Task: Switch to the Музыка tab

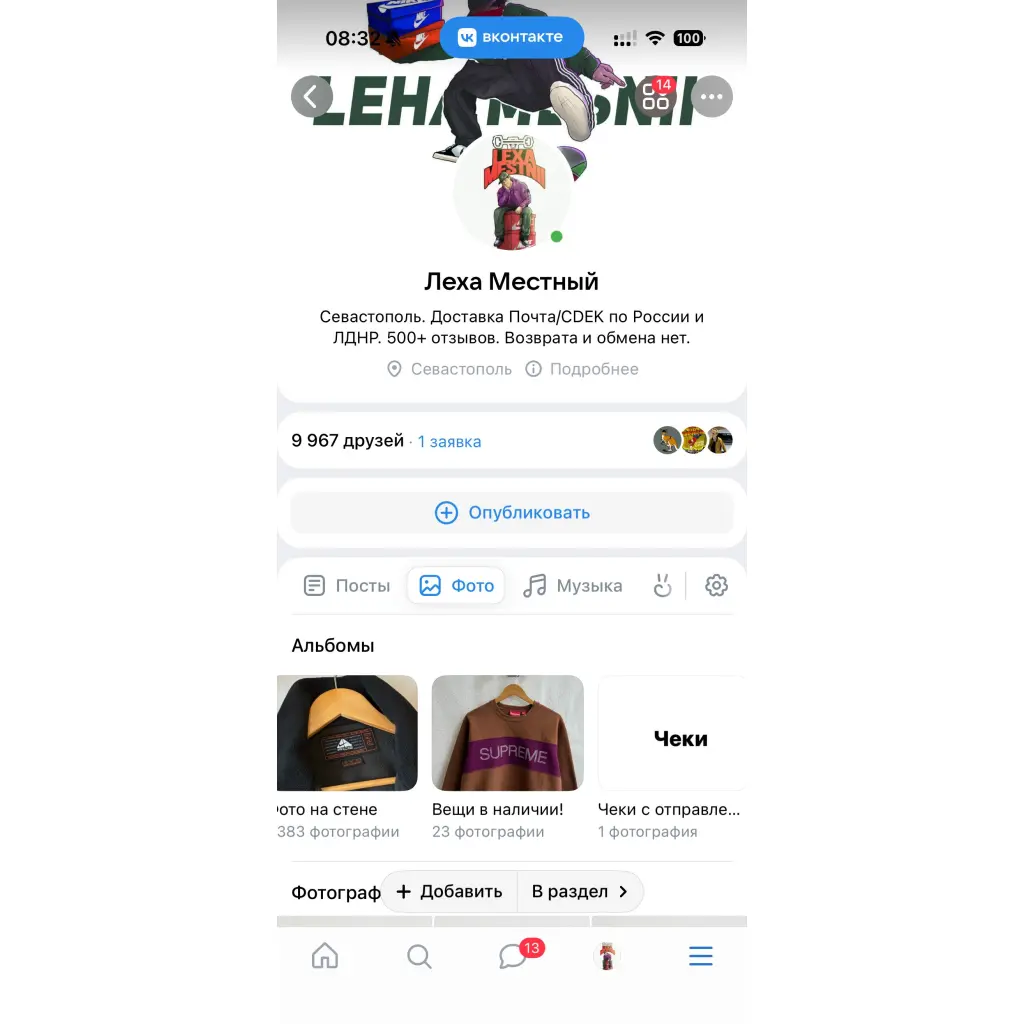Action: tap(573, 586)
